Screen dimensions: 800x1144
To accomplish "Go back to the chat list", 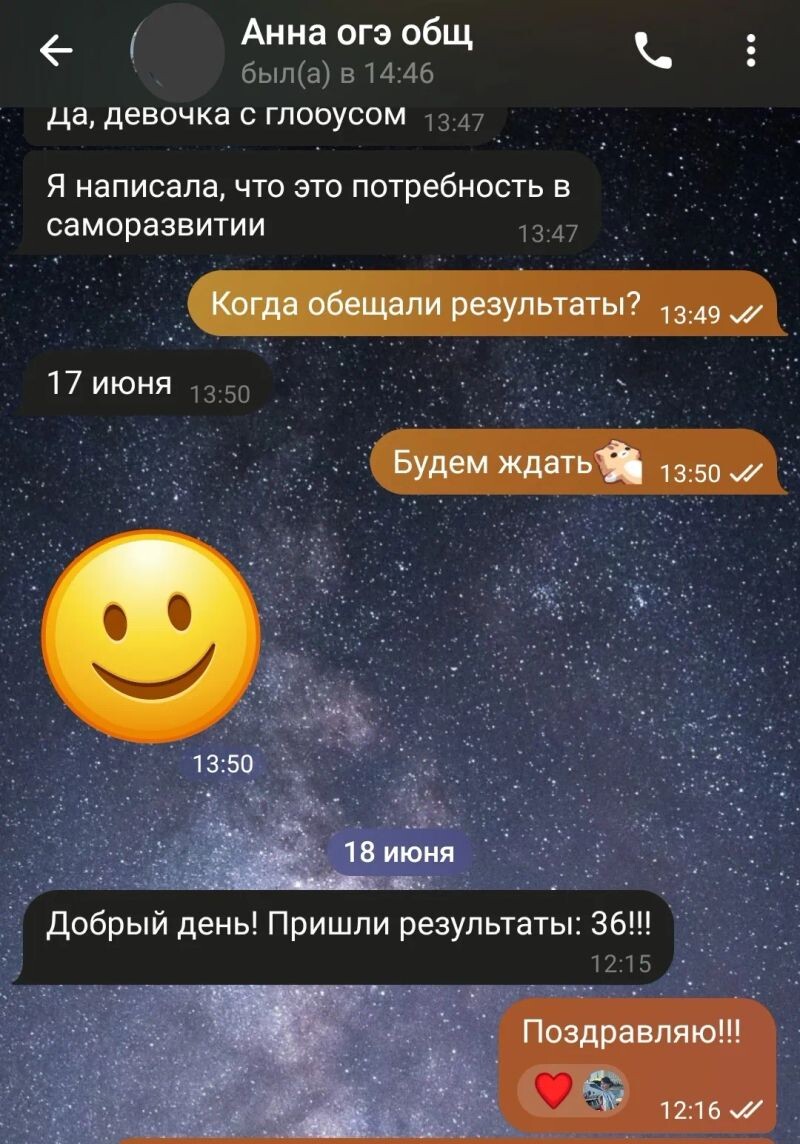I will 56,51.
